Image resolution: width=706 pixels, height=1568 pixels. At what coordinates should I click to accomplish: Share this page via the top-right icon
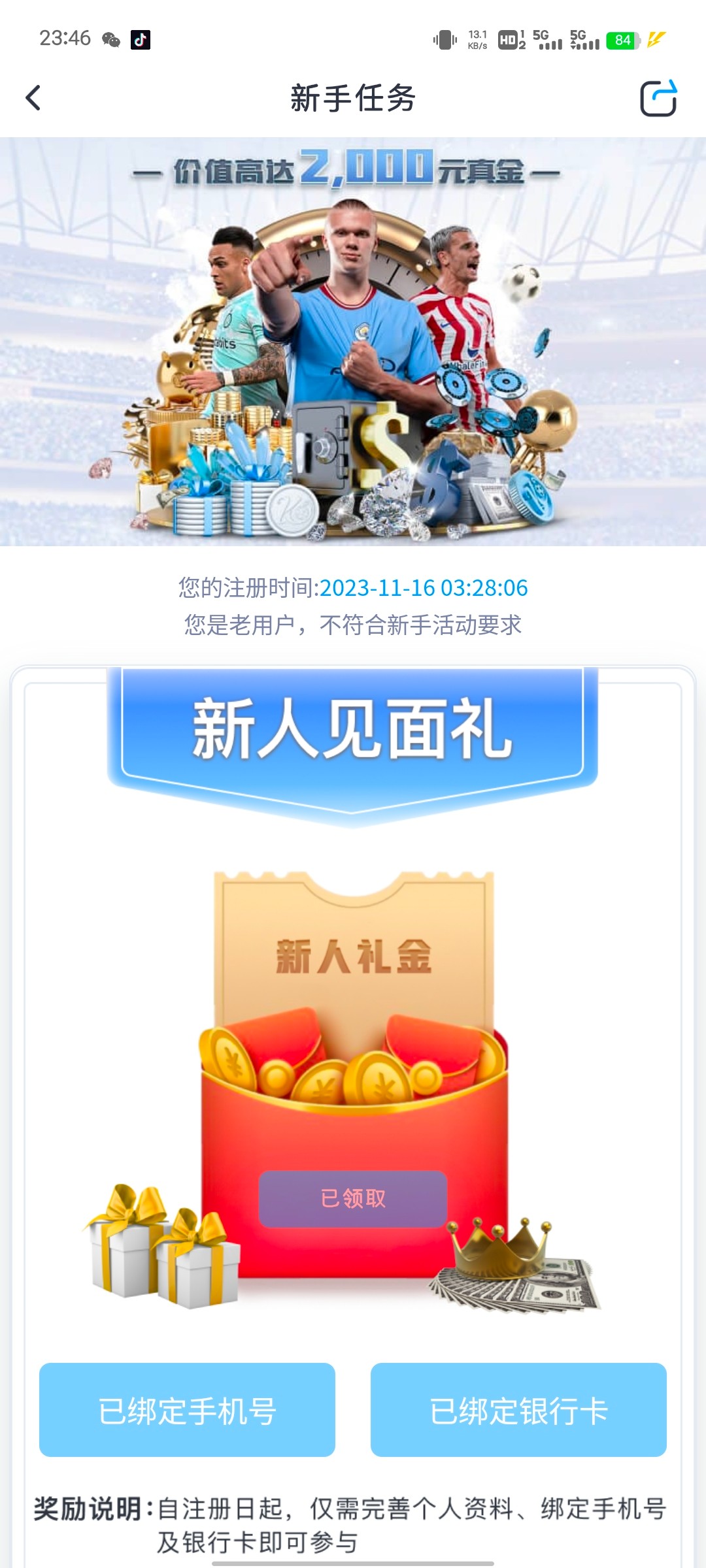[x=658, y=99]
